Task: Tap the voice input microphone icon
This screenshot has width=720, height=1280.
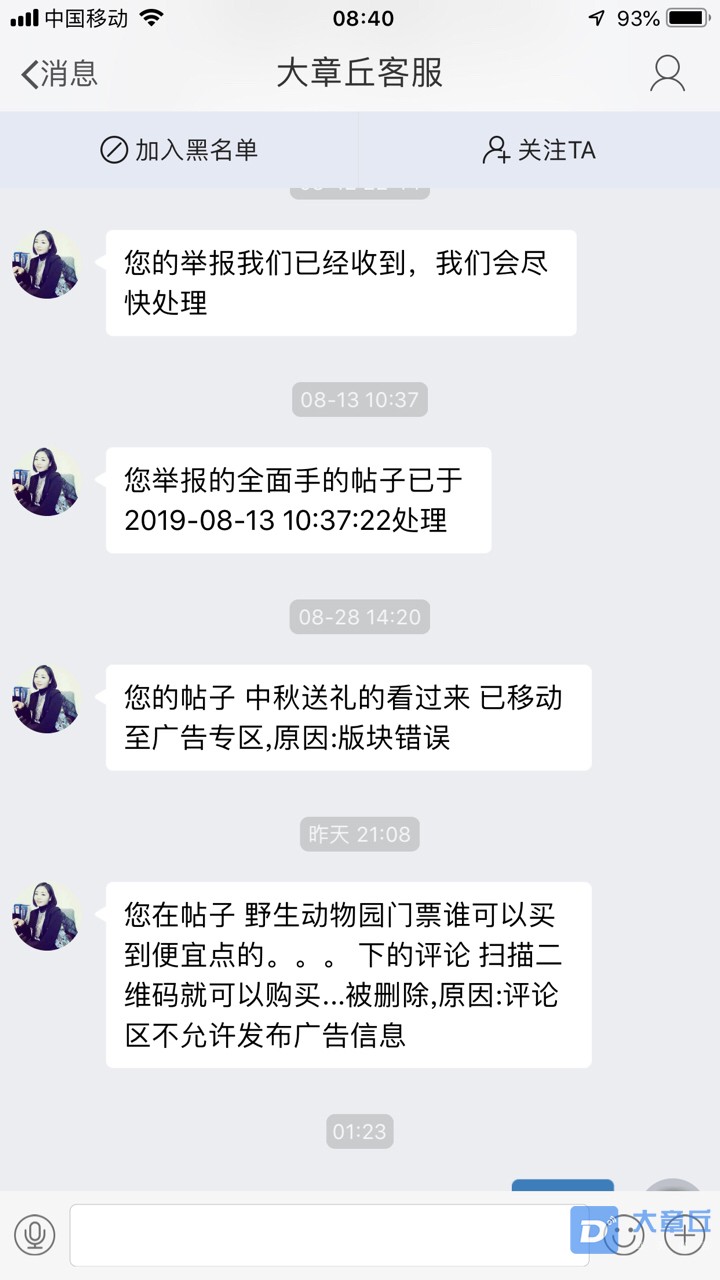Action: coord(35,1236)
